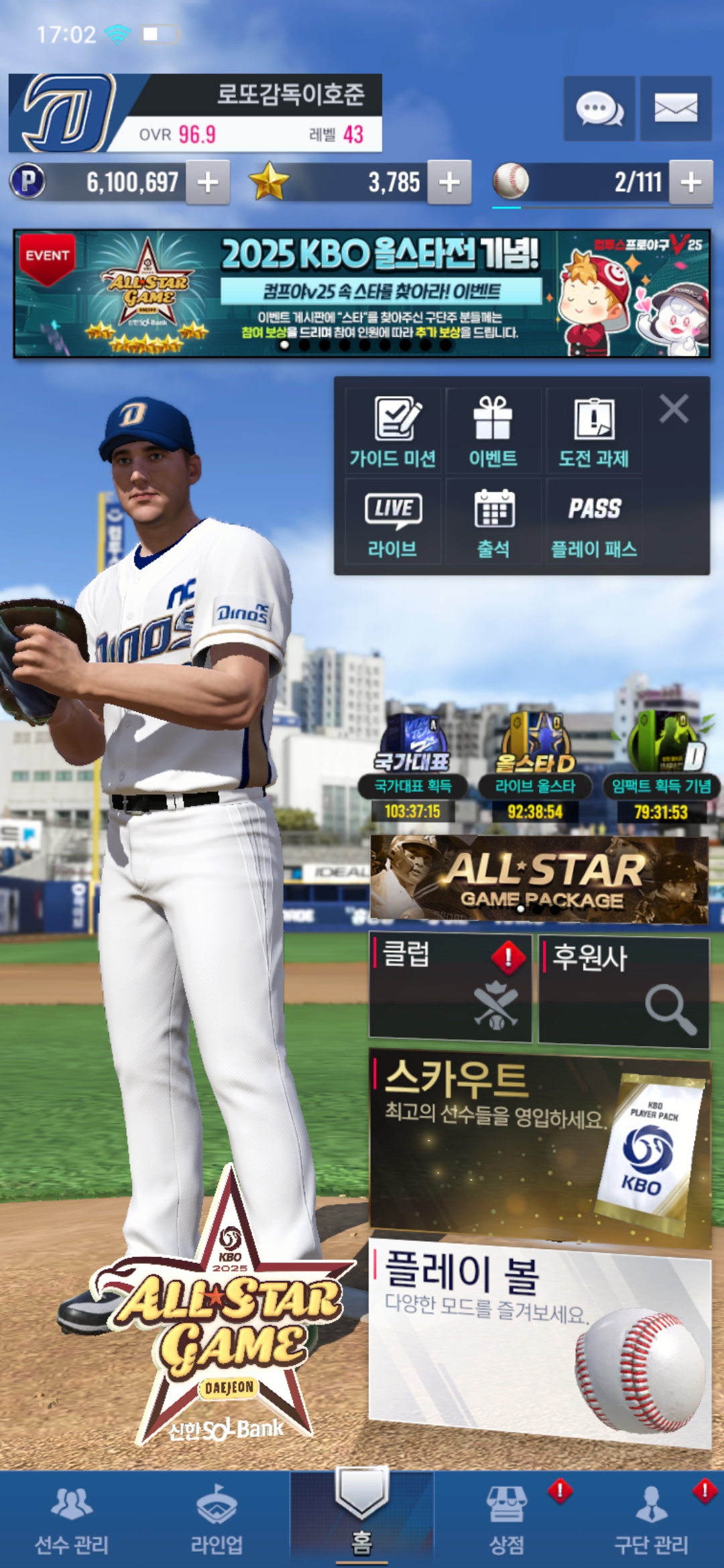Image resolution: width=724 pixels, height=1568 pixels.
Task: Open 스카우트 to recruit players
Action: (x=540, y=1146)
